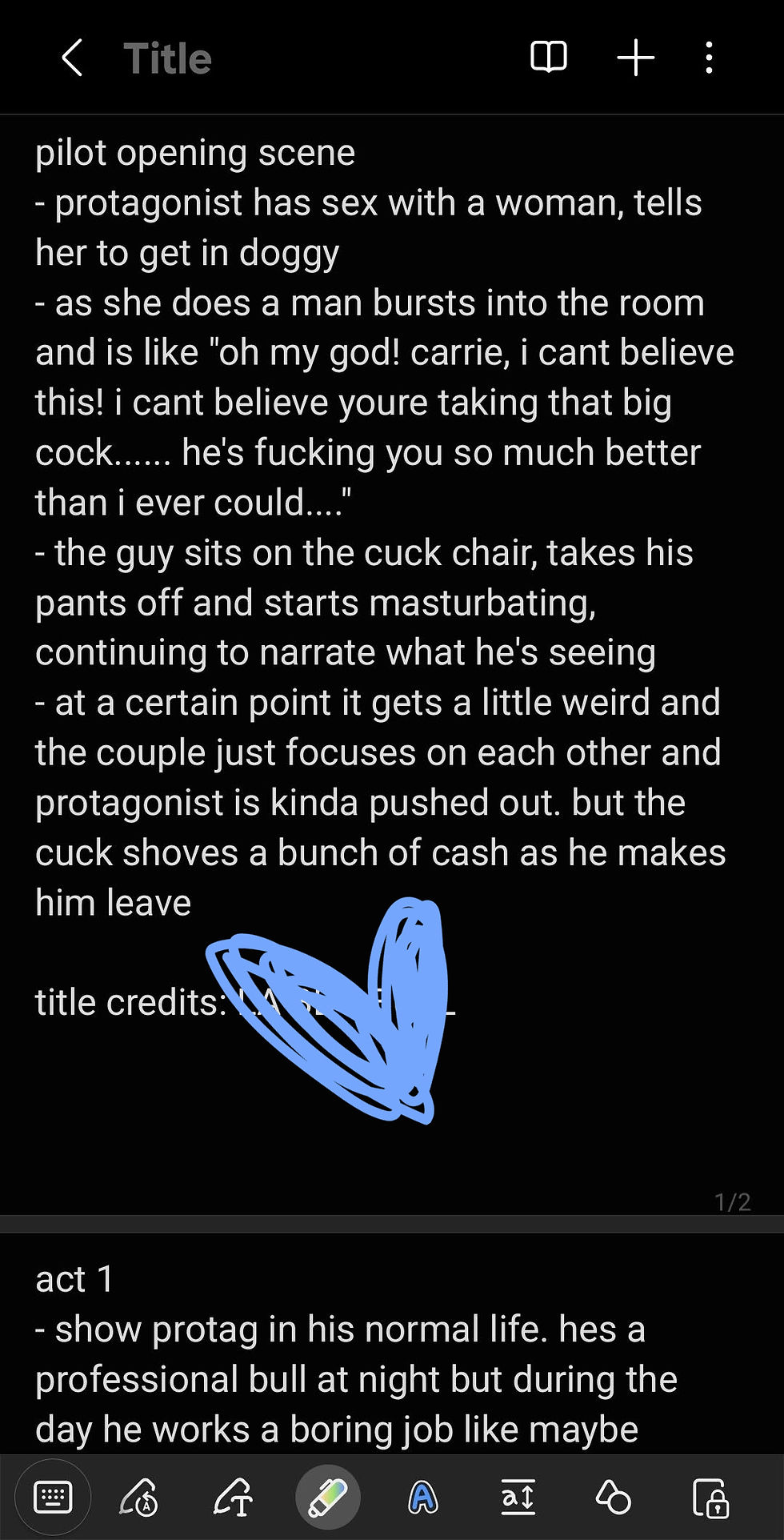Switch to keyboard input
The width and height of the screenshot is (784, 1540).
(x=53, y=1497)
